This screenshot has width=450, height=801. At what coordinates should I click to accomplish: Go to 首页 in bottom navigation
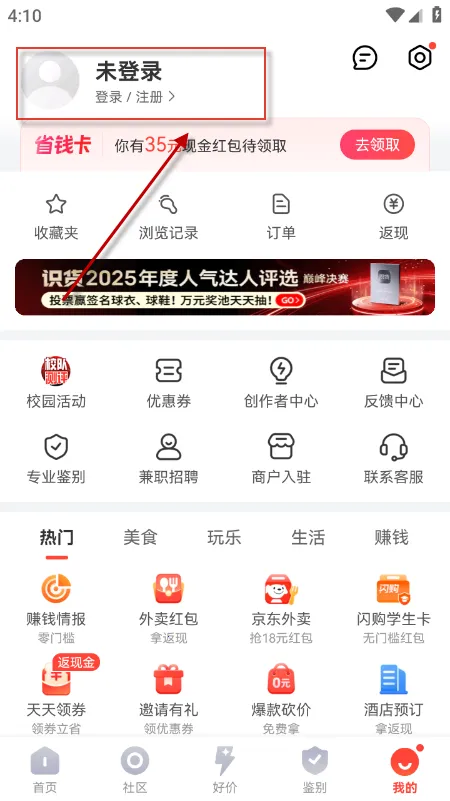tap(45, 770)
